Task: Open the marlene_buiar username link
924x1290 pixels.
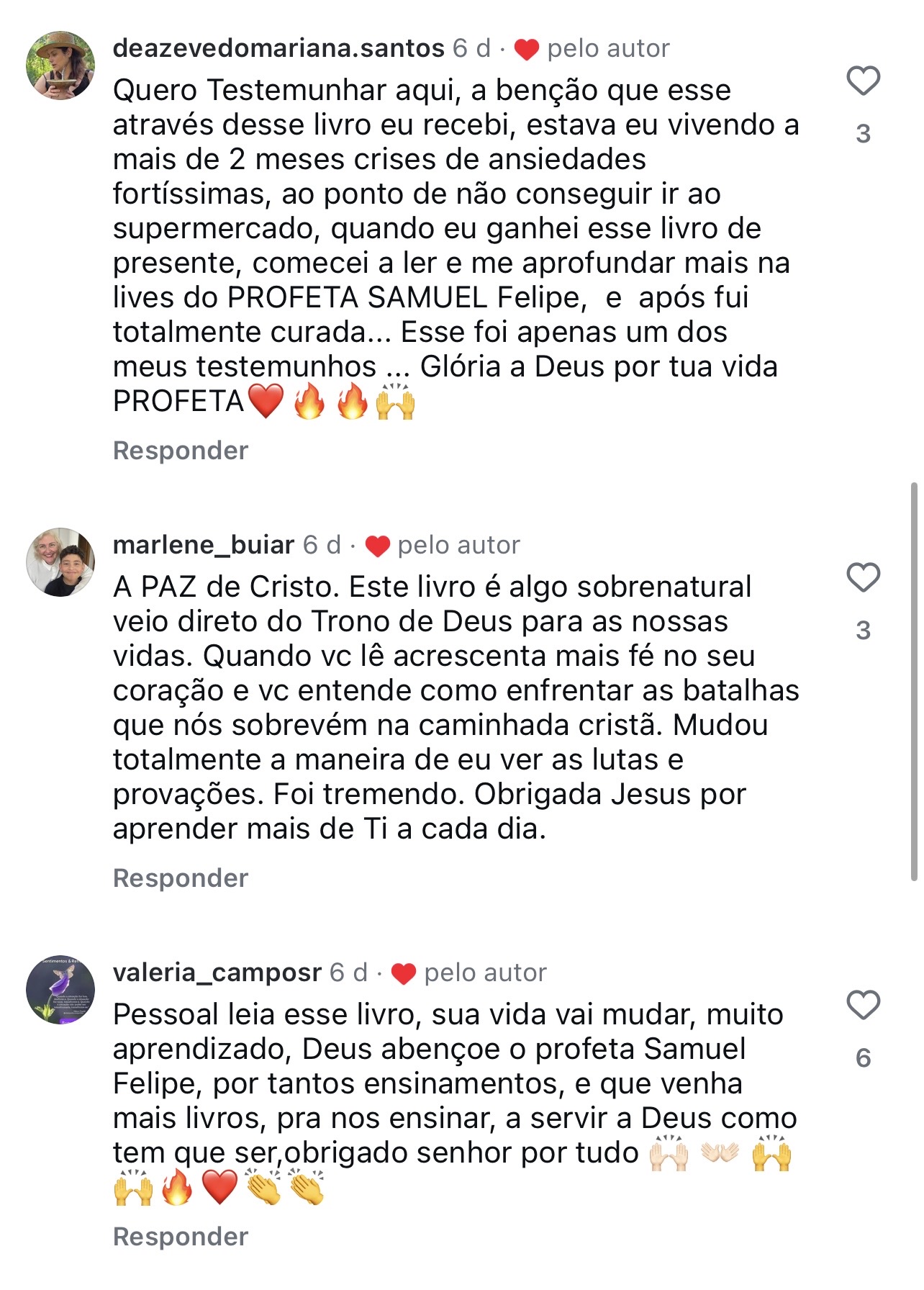Action: [x=204, y=545]
